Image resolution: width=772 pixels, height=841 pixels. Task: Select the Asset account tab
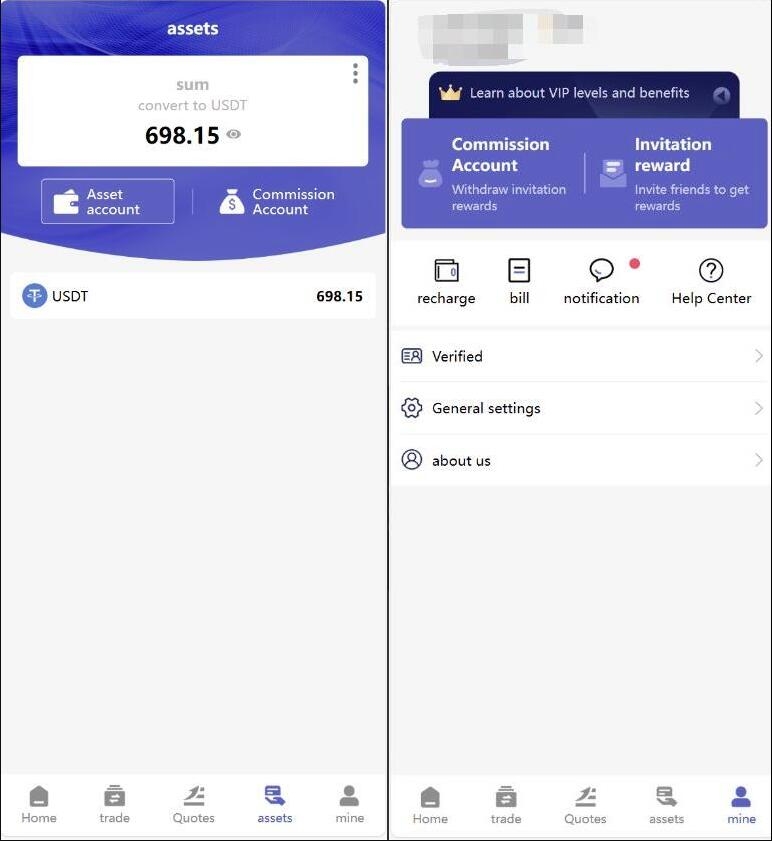108,201
